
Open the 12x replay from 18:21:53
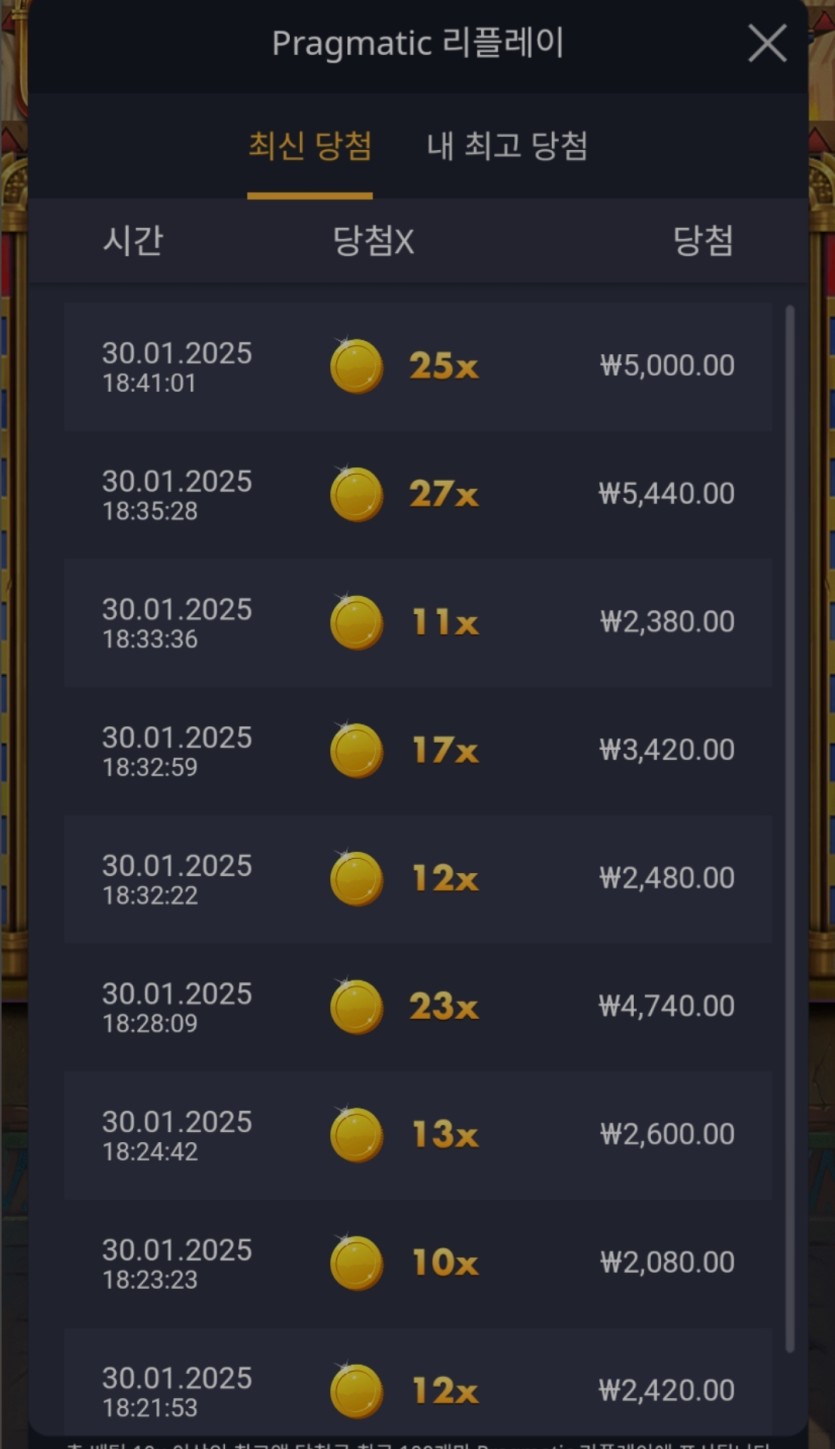tap(417, 1388)
